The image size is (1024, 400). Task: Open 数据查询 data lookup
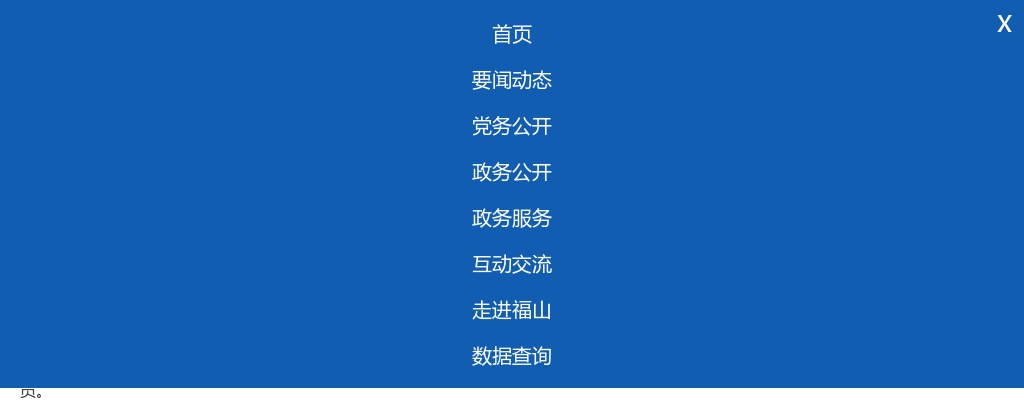pyautogui.click(x=512, y=357)
